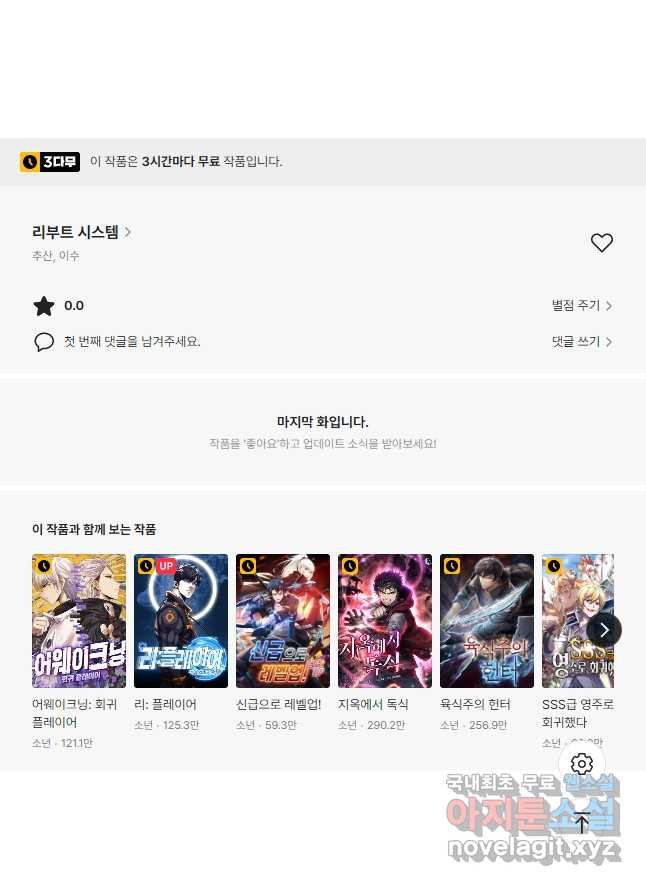The width and height of the screenshot is (646, 886).
Task: Jump to top with the up arrow
Action: [x=582, y=822]
